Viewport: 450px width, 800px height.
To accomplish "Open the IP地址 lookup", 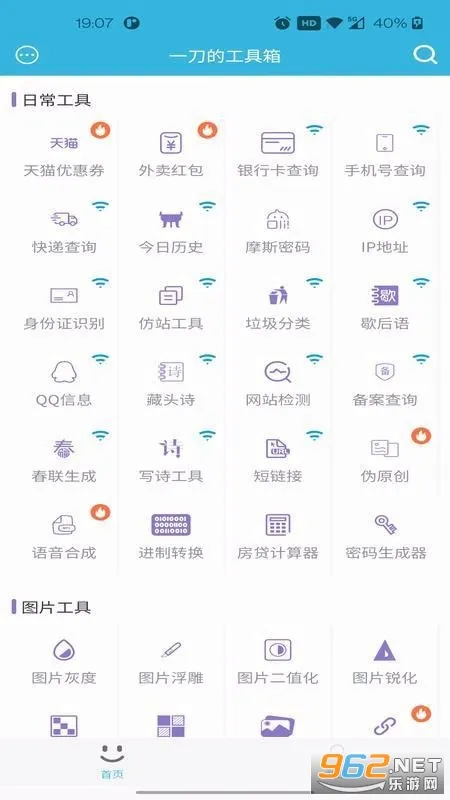I will pyautogui.click(x=385, y=232).
